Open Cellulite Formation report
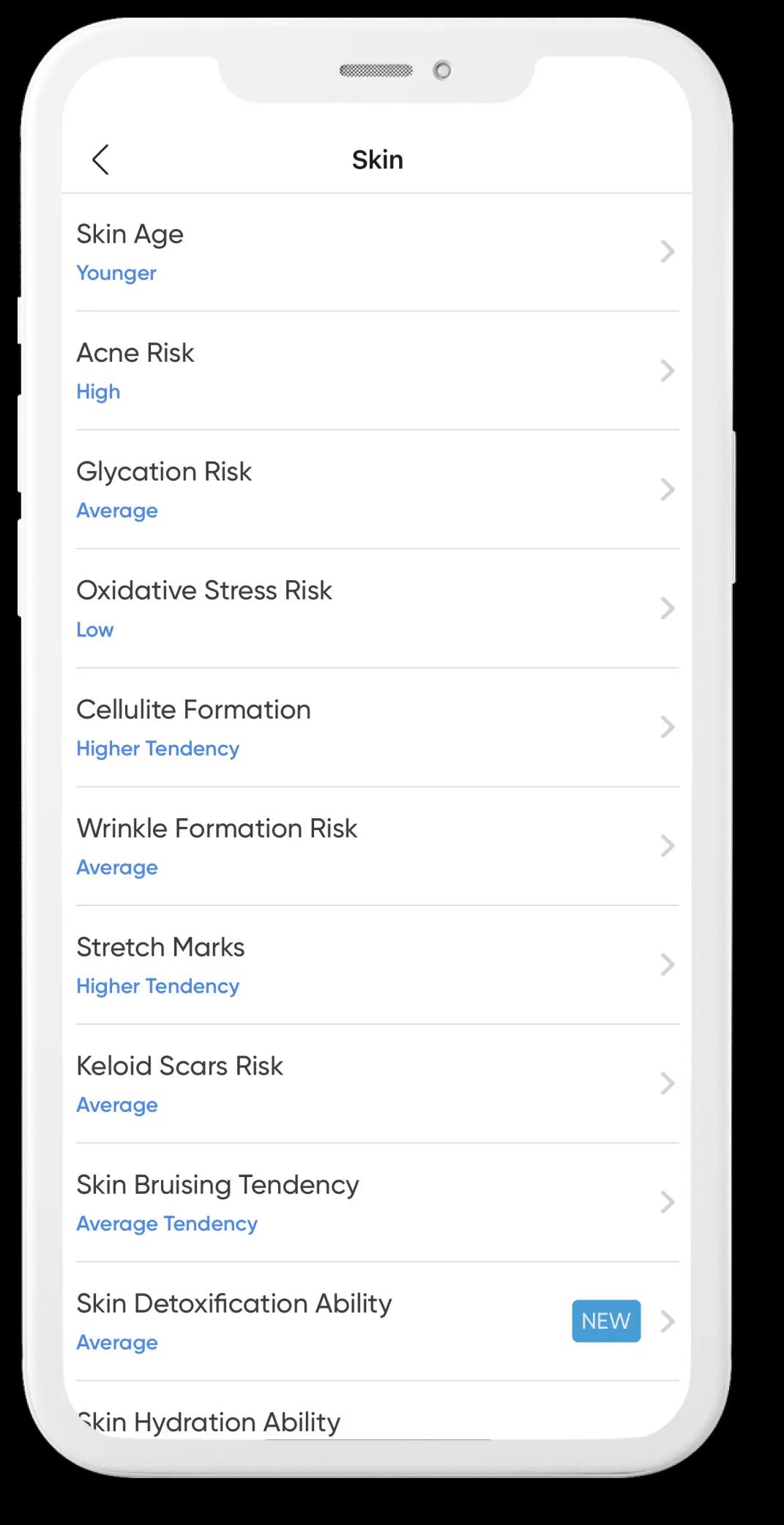The height and width of the screenshot is (1525, 784). (377, 727)
